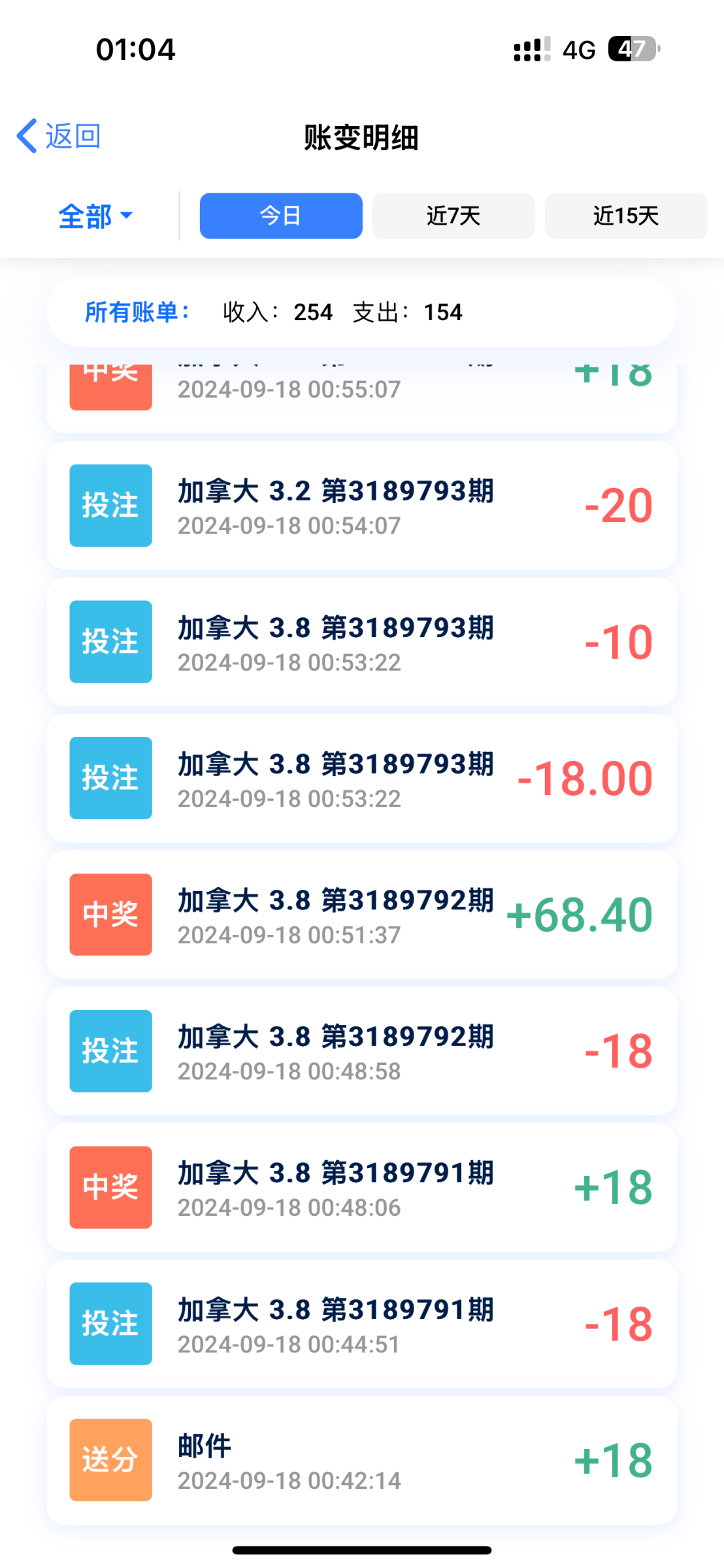This screenshot has height=1568, width=724.
Task: Go back via the 返回 button
Action: pos(59,137)
